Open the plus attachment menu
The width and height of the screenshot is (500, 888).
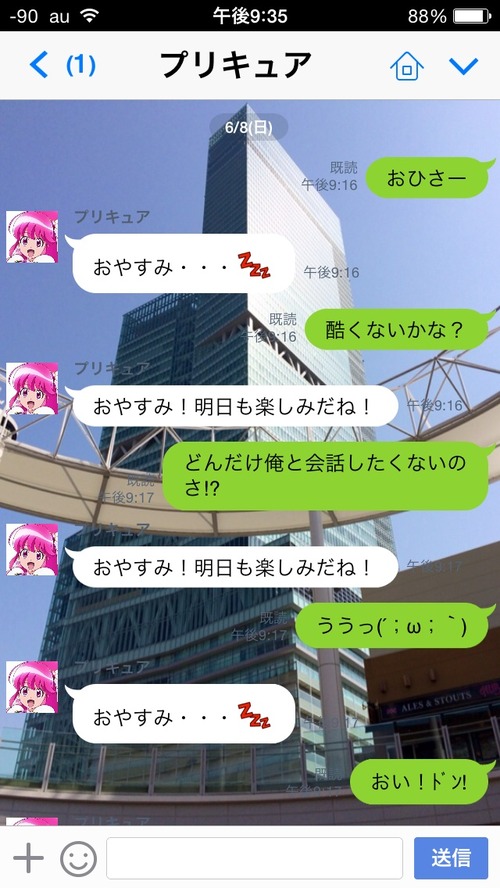pos(28,859)
